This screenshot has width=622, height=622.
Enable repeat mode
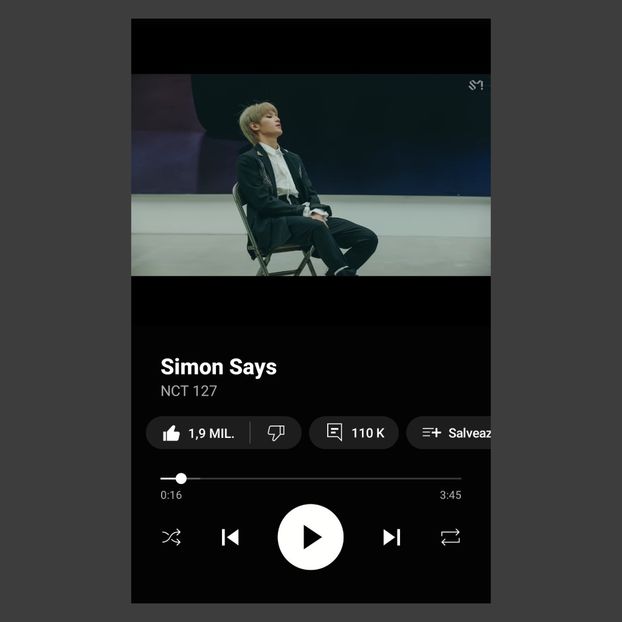[450, 538]
